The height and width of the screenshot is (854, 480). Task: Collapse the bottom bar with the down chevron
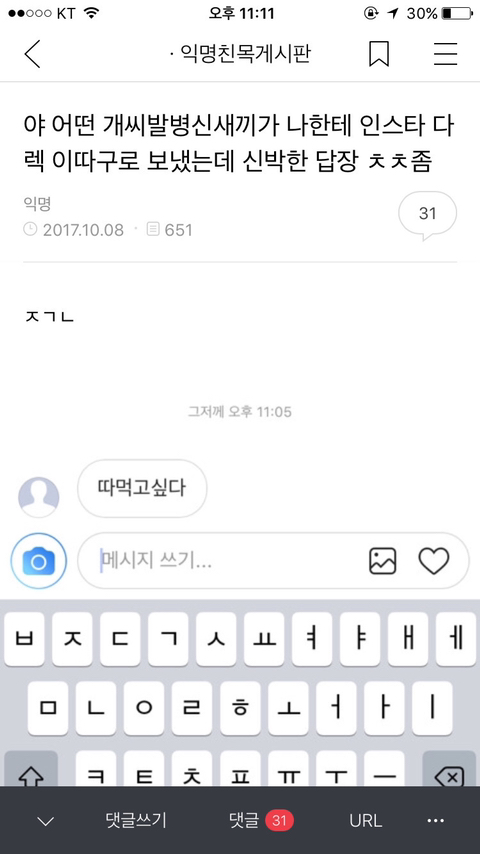click(x=46, y=820)
